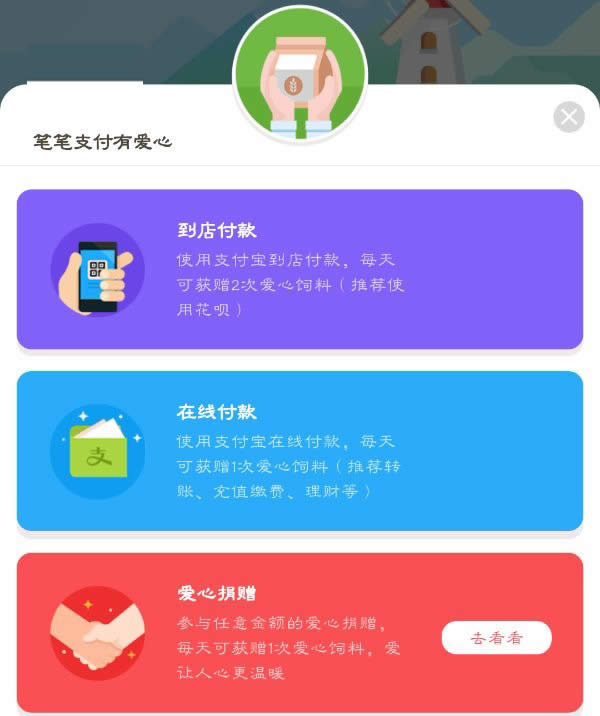Tap the 去看看 button
The height and width of the screenshot is (716, 600).
pos(496,637)
